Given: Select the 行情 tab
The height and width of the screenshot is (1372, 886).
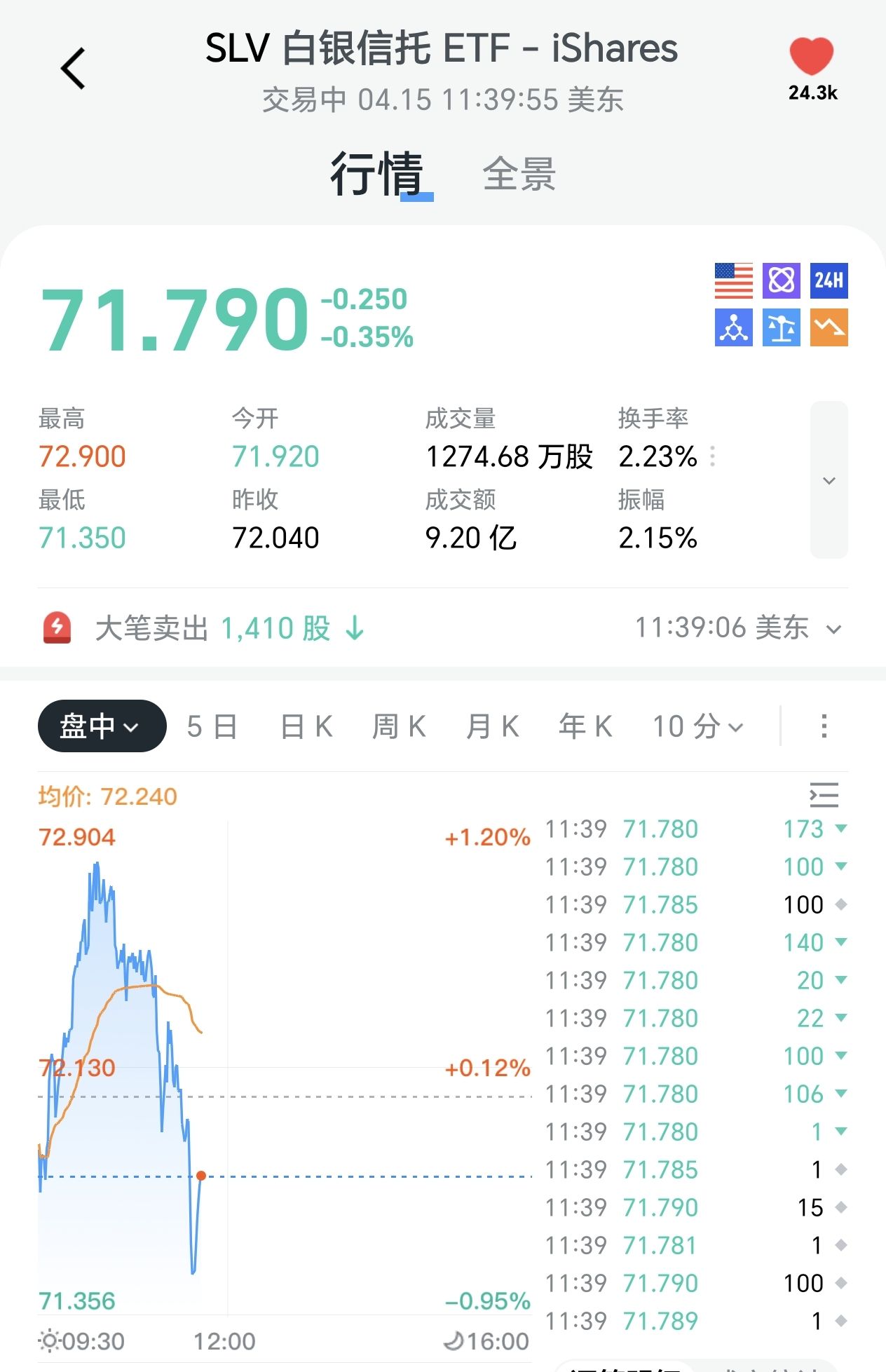Looking at the screenshot, I should pos(377,174).
